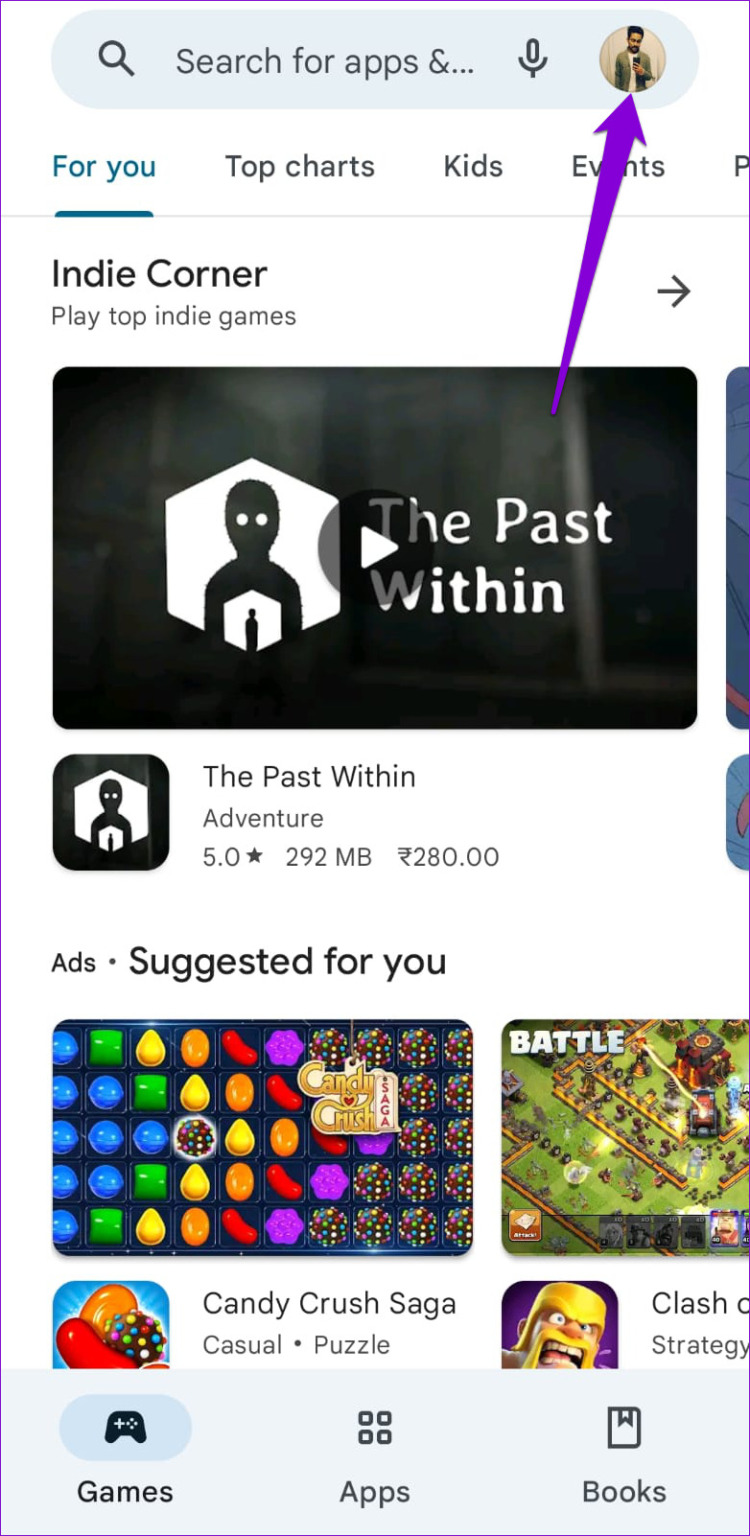Tap the Clash of Clans app icon
This screenshot has width=750, height=1536.
click(x=559, y=1326)
